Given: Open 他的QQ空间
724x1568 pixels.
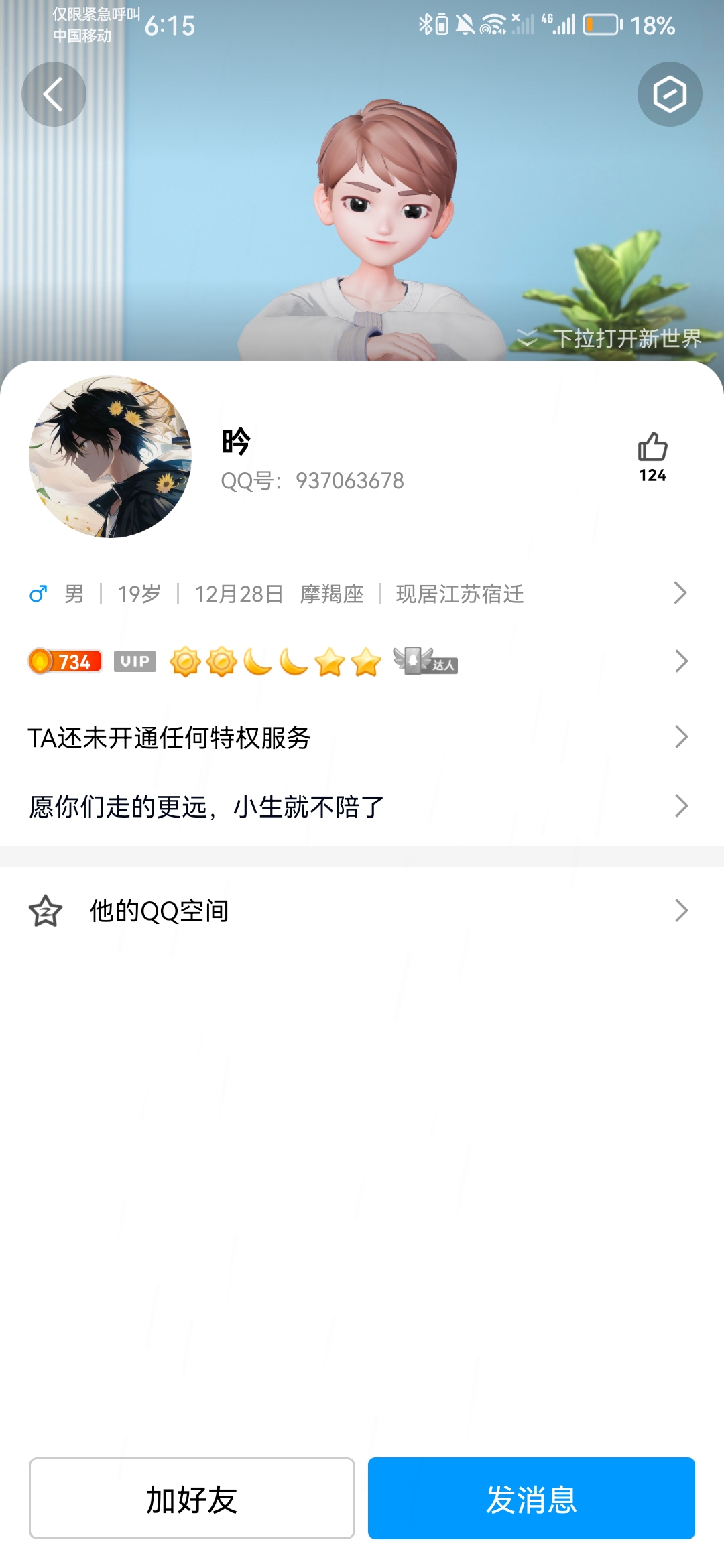Looking at the screenshot, I should click(362, 911).
